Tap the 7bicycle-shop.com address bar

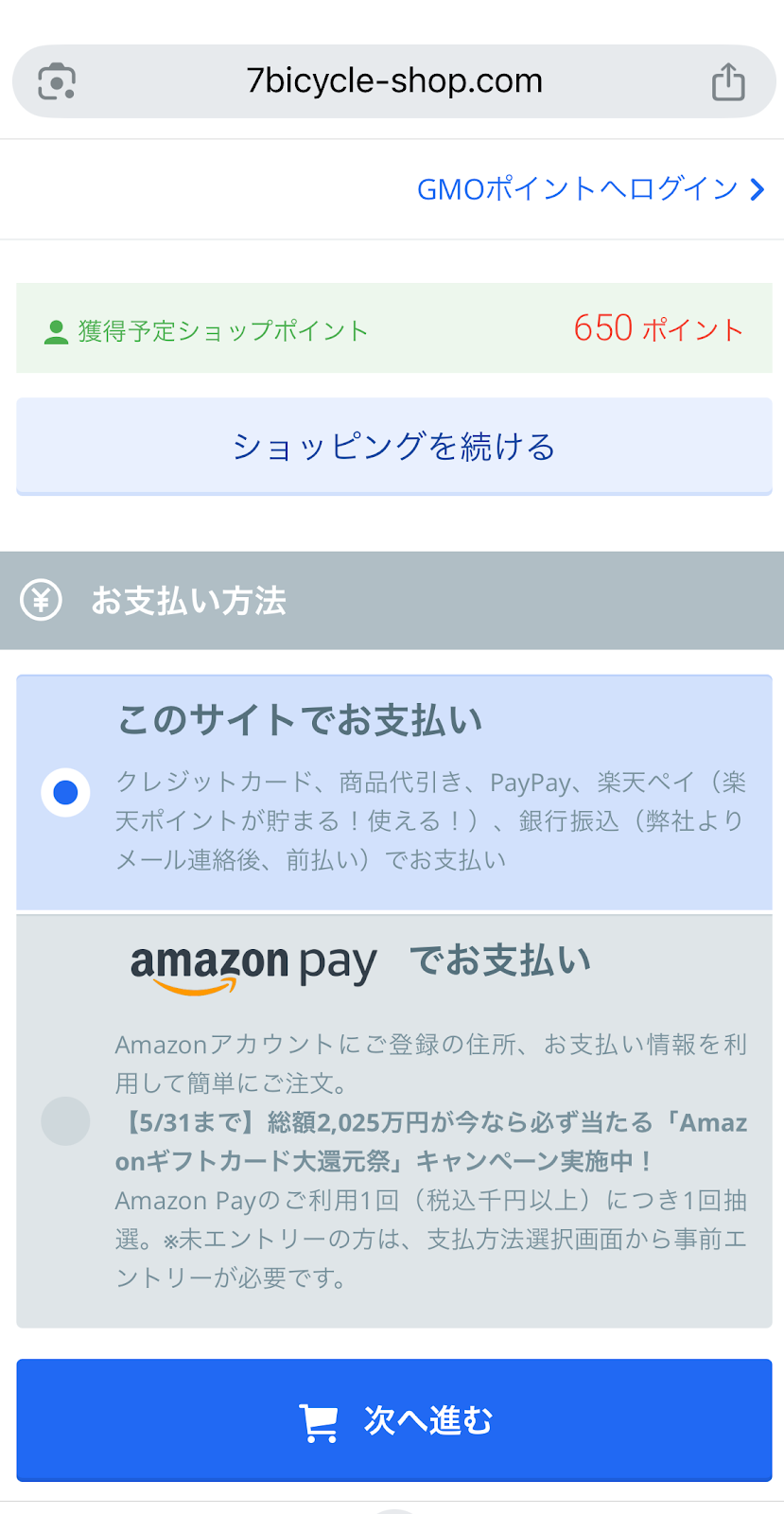pos(394,81)
